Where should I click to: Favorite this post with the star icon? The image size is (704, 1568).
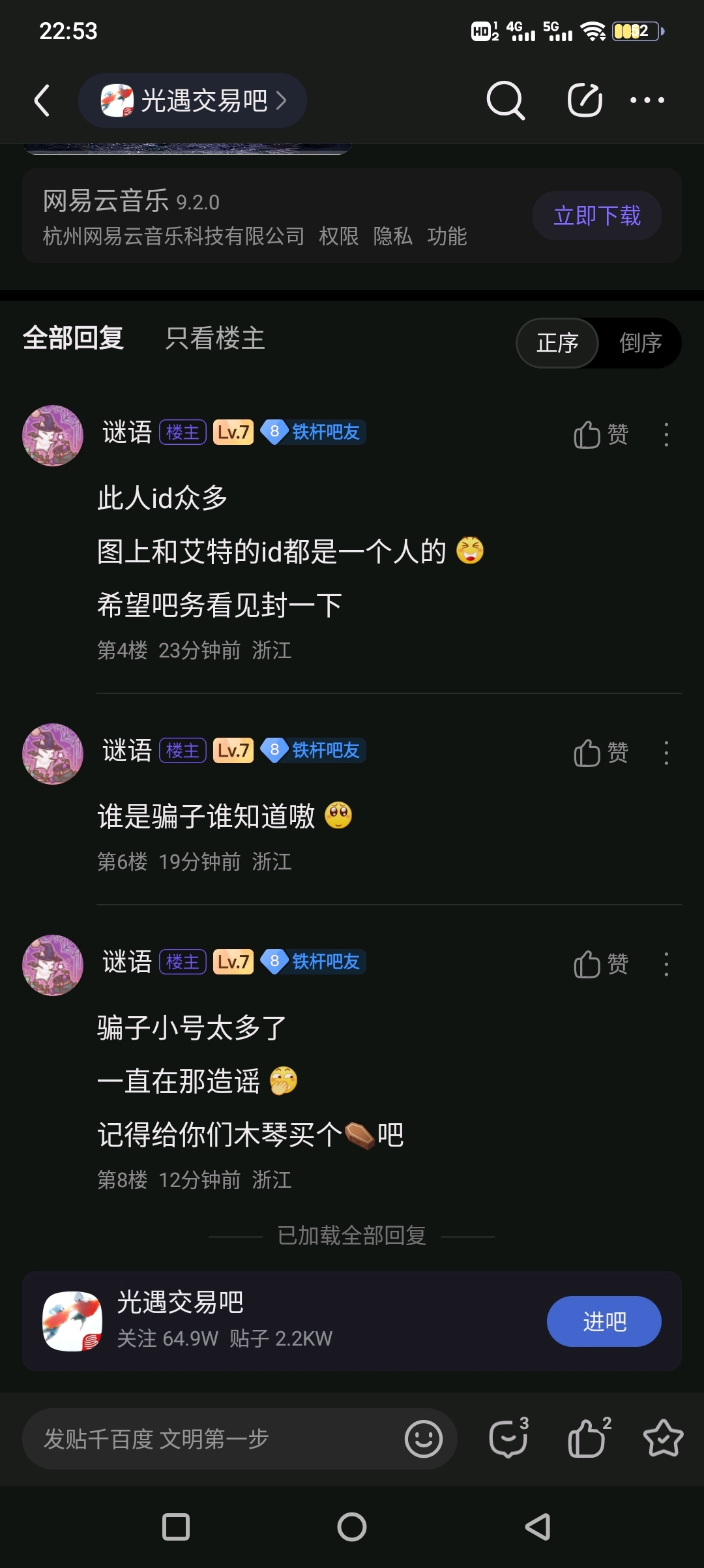[x=663, y=1439]
